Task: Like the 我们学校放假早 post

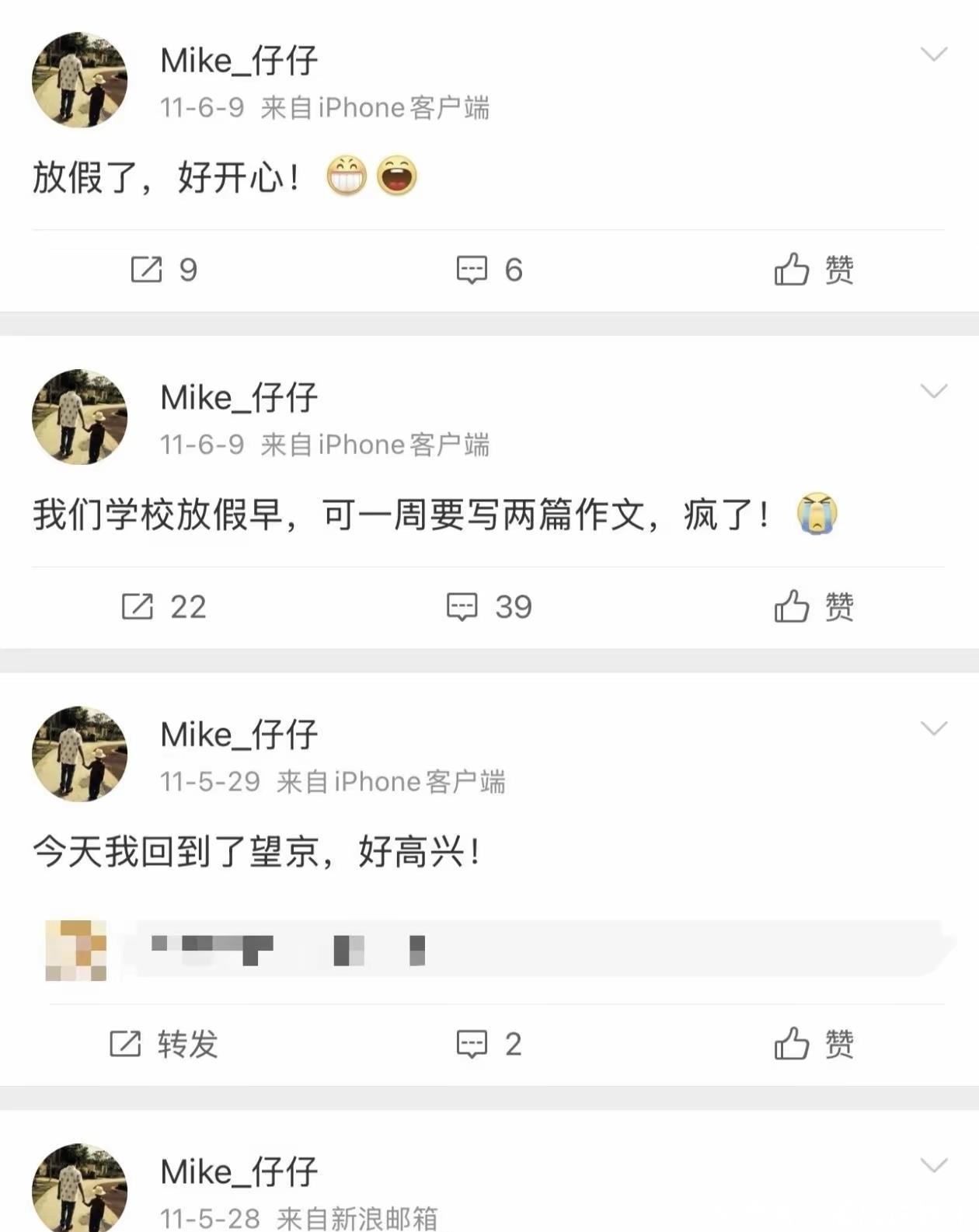Action: click(x=814, y=606)
